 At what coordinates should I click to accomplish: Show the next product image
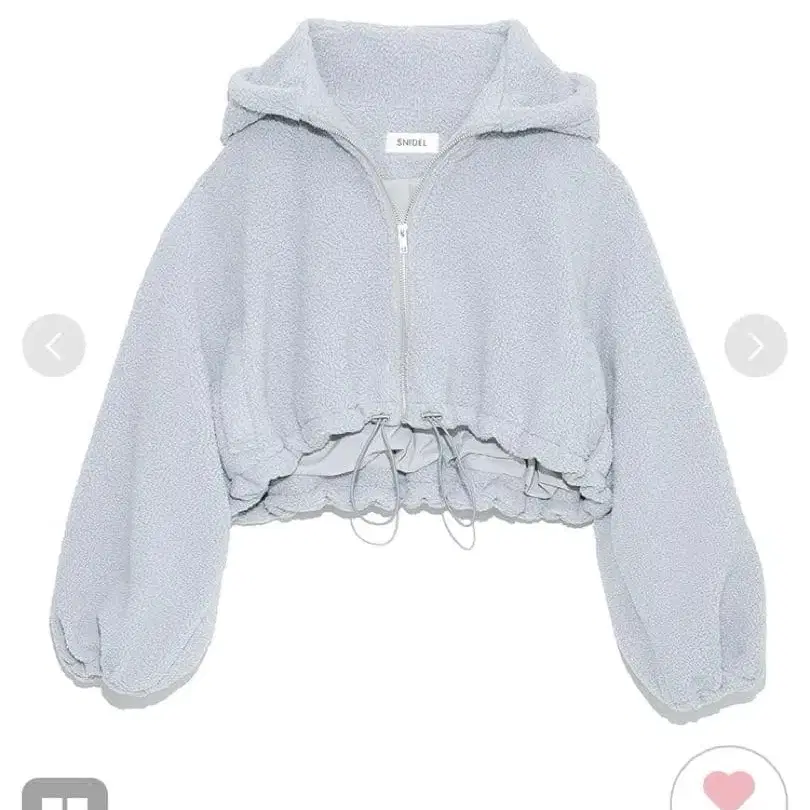(x=756, y=345)
